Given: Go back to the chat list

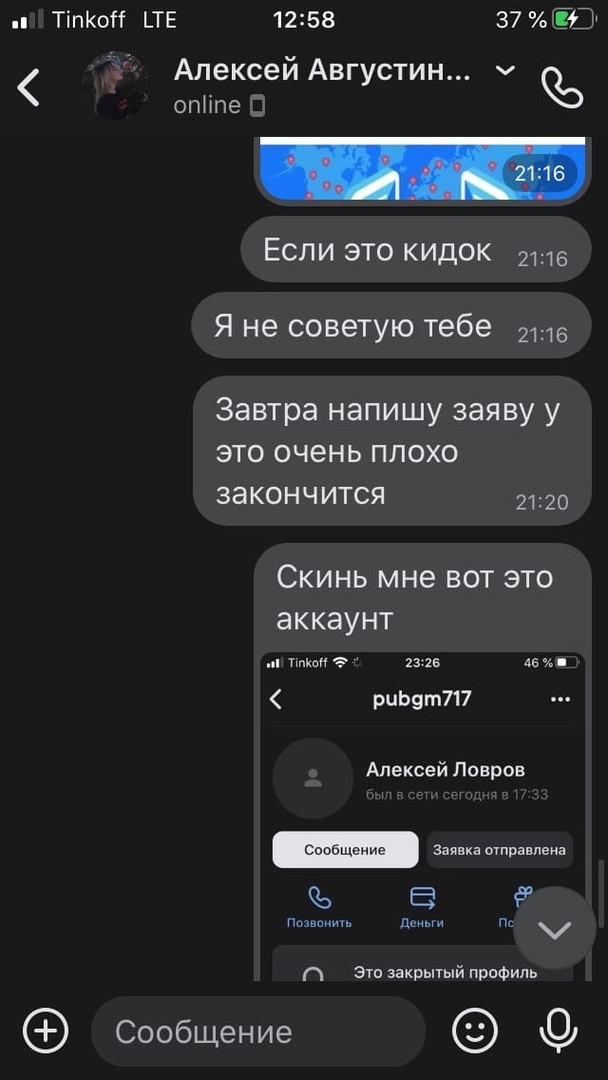Looking at the screenshot, I should pos(30,88).
